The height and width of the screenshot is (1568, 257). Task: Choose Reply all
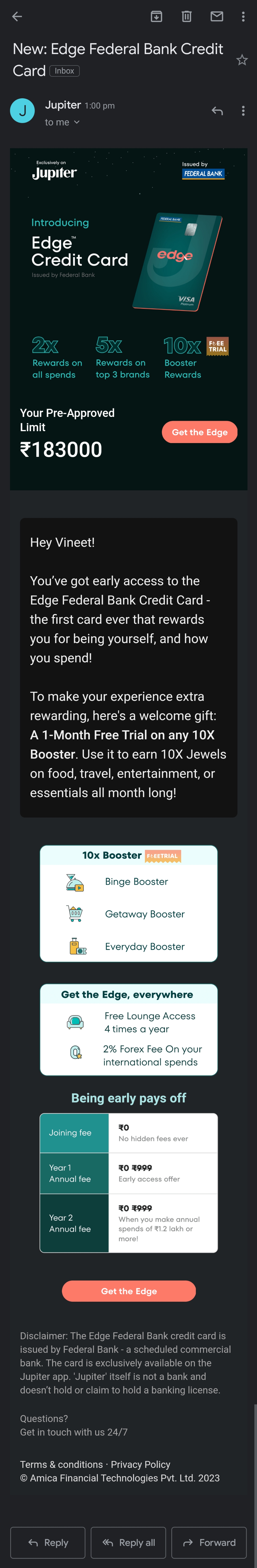pyautogui.click(x=128, y=1542)
